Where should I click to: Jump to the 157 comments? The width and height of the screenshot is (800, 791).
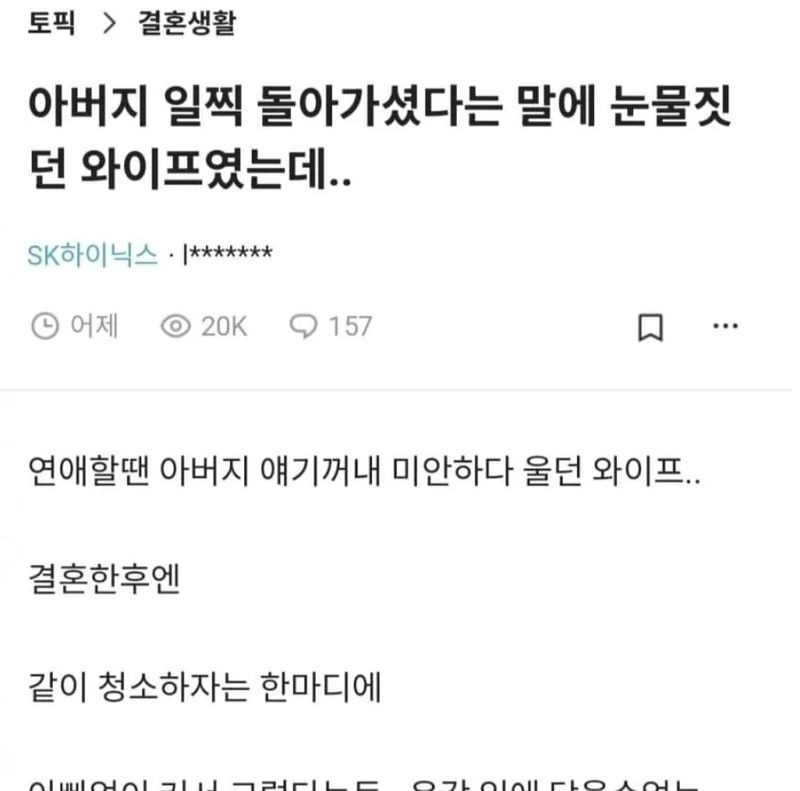(x=330, y=326)
